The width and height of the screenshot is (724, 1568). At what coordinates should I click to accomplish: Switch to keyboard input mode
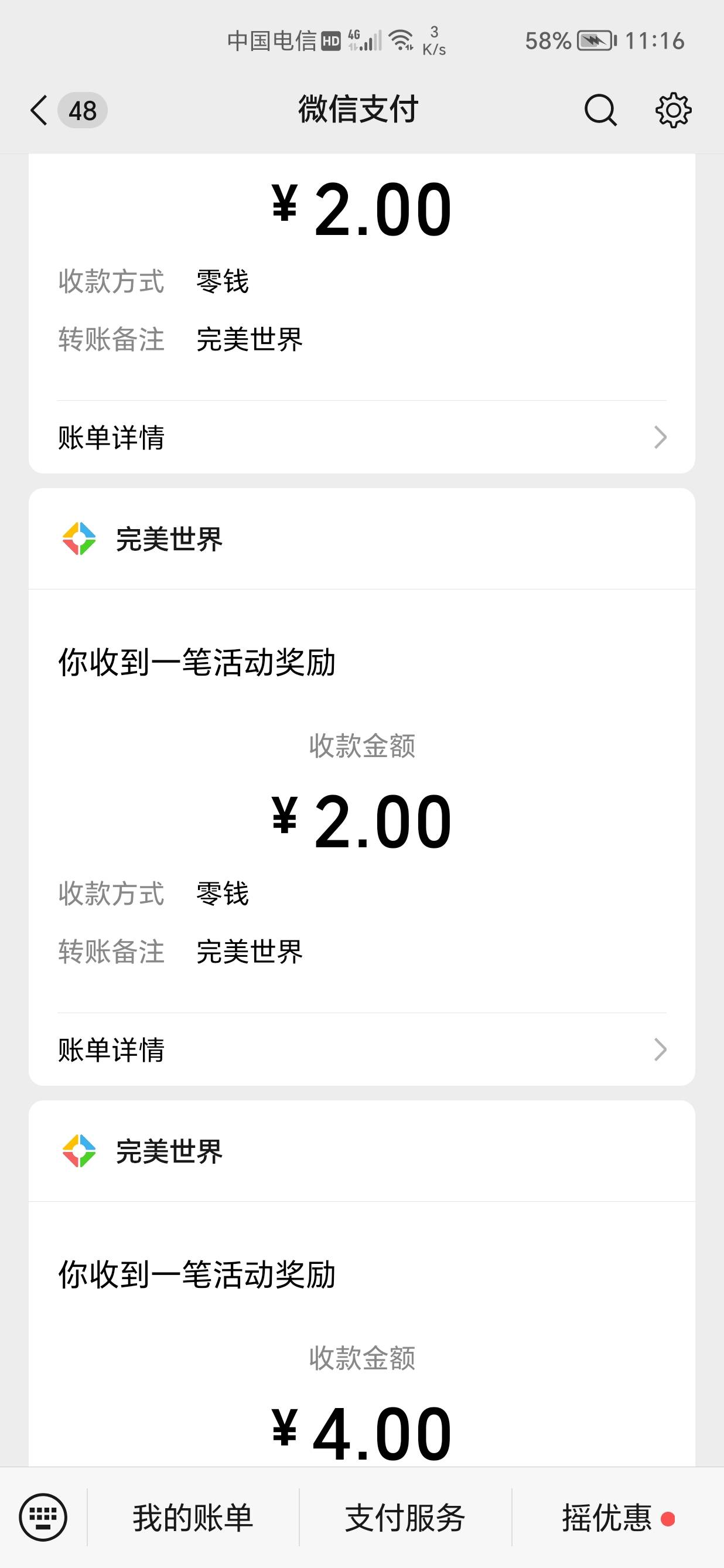43,1518
